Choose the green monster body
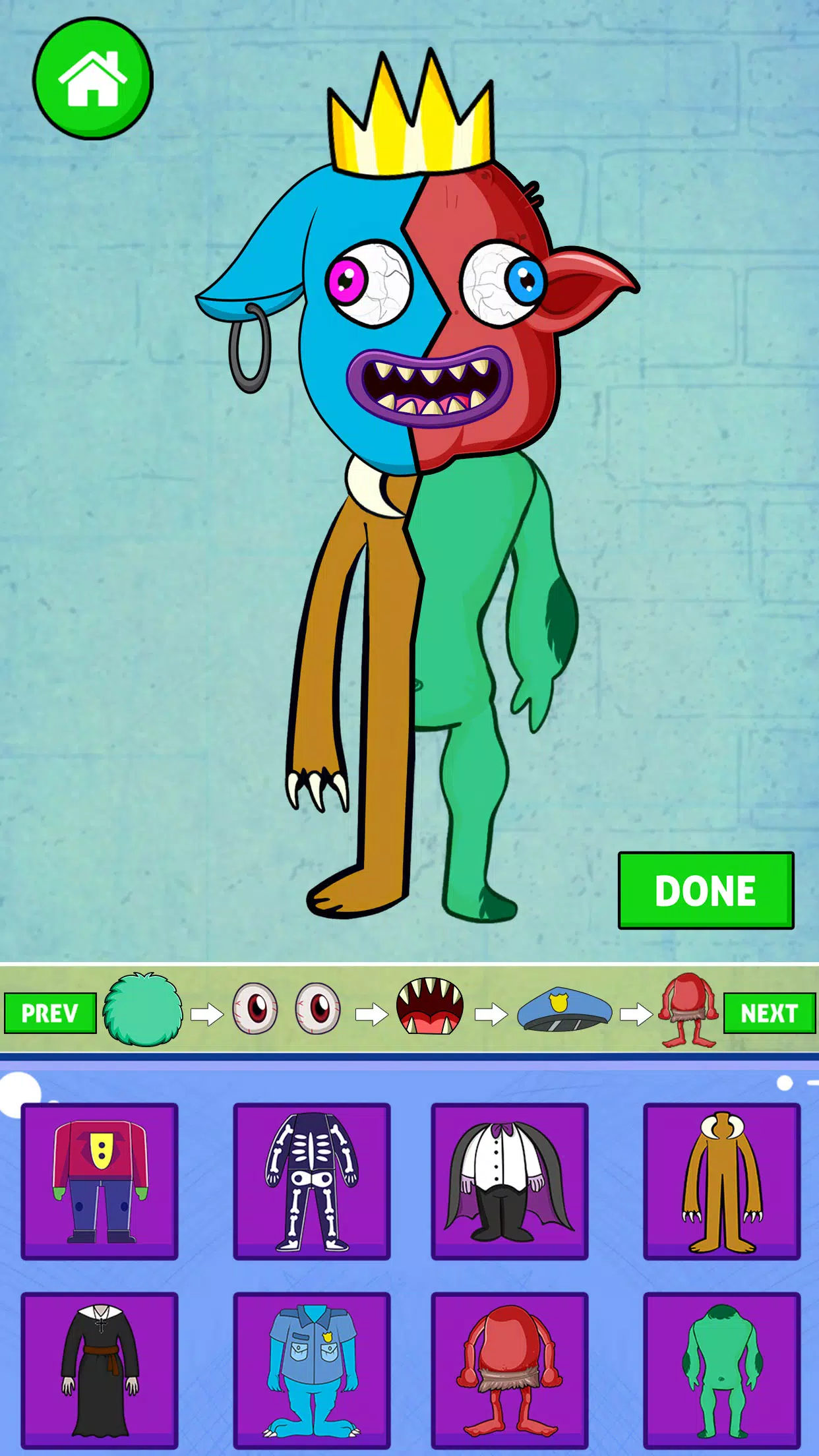 coord(722,1370)
